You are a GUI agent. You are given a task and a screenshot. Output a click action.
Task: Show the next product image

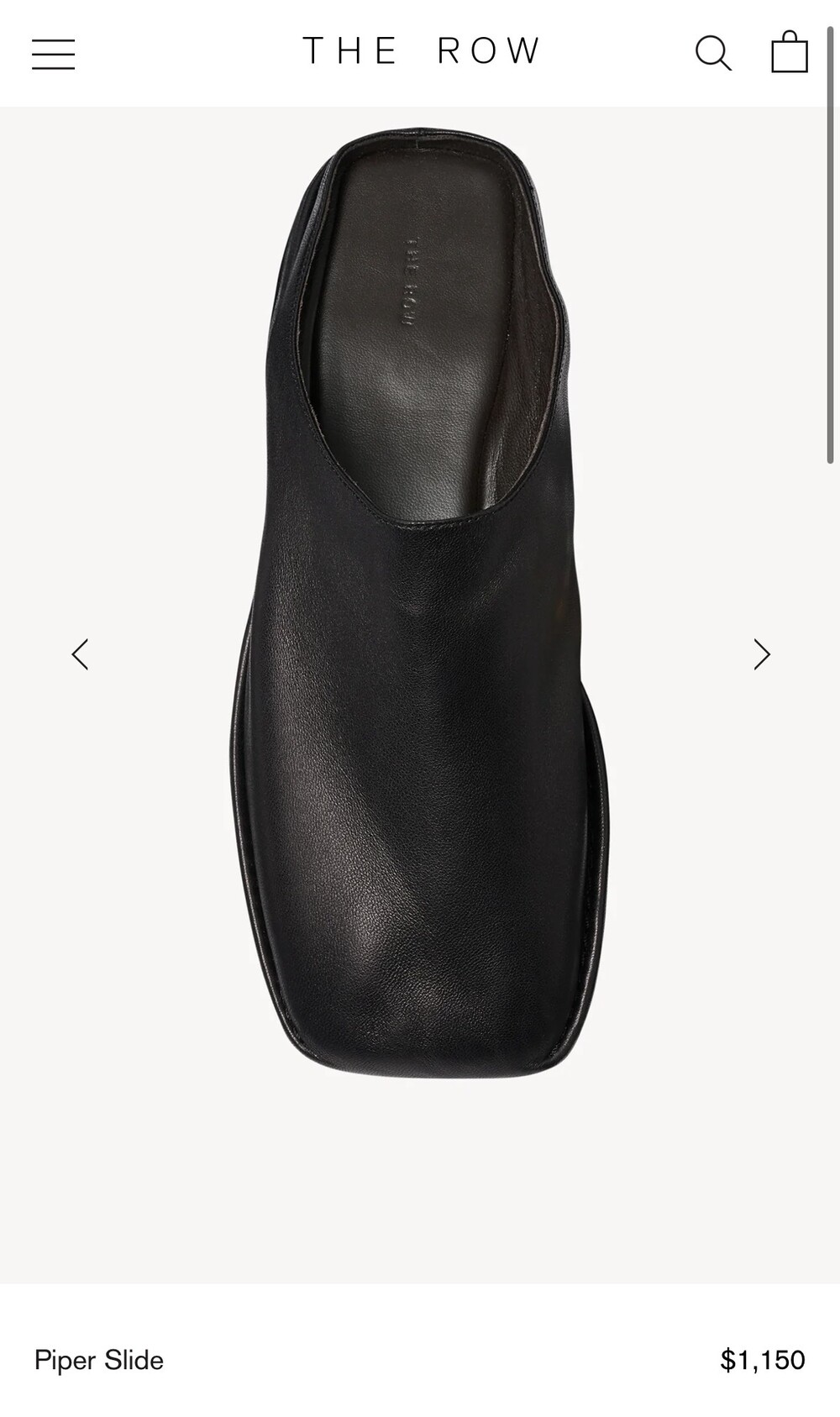coord(762,654)
